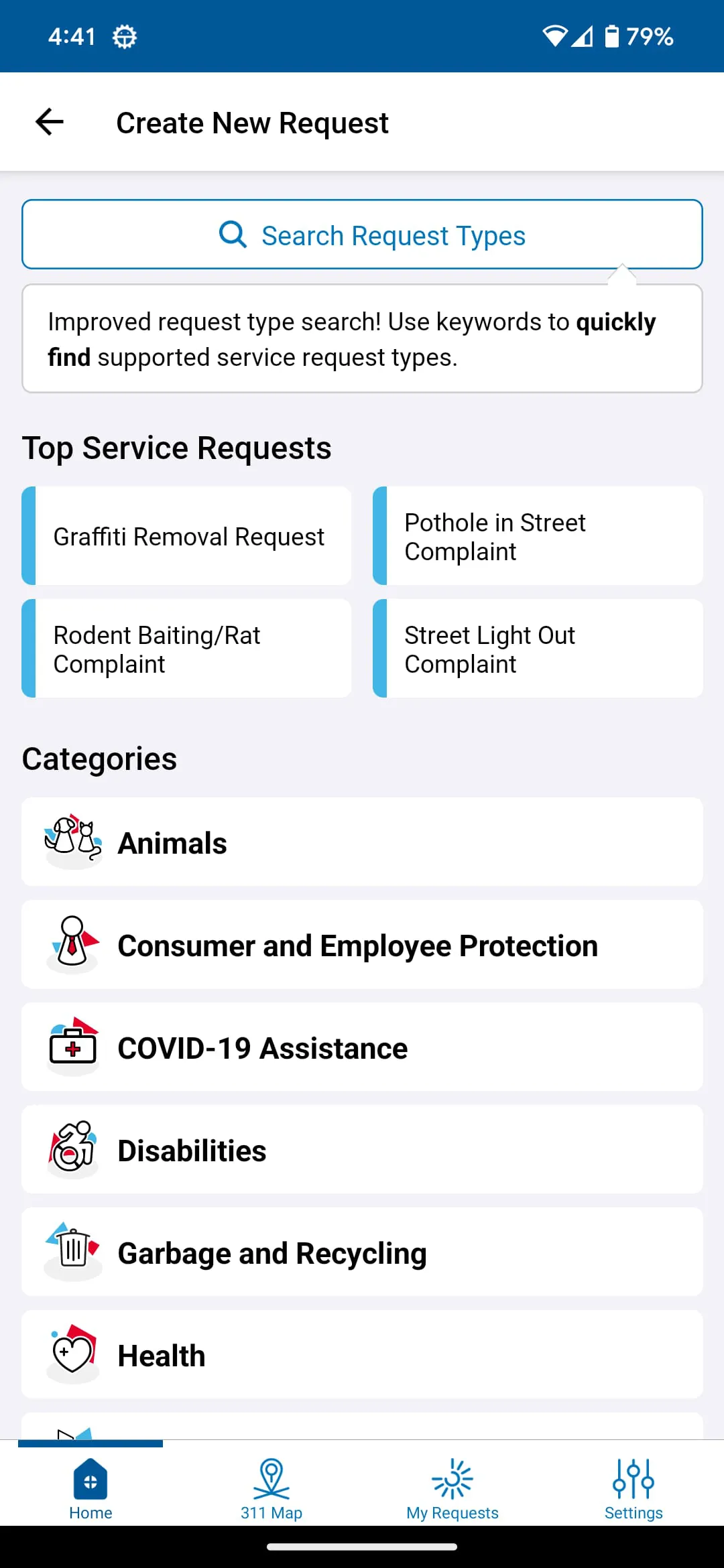Open Street Light Out Complaint
Viewport: 724px width, 1568px height.
(x=538, y=649)
